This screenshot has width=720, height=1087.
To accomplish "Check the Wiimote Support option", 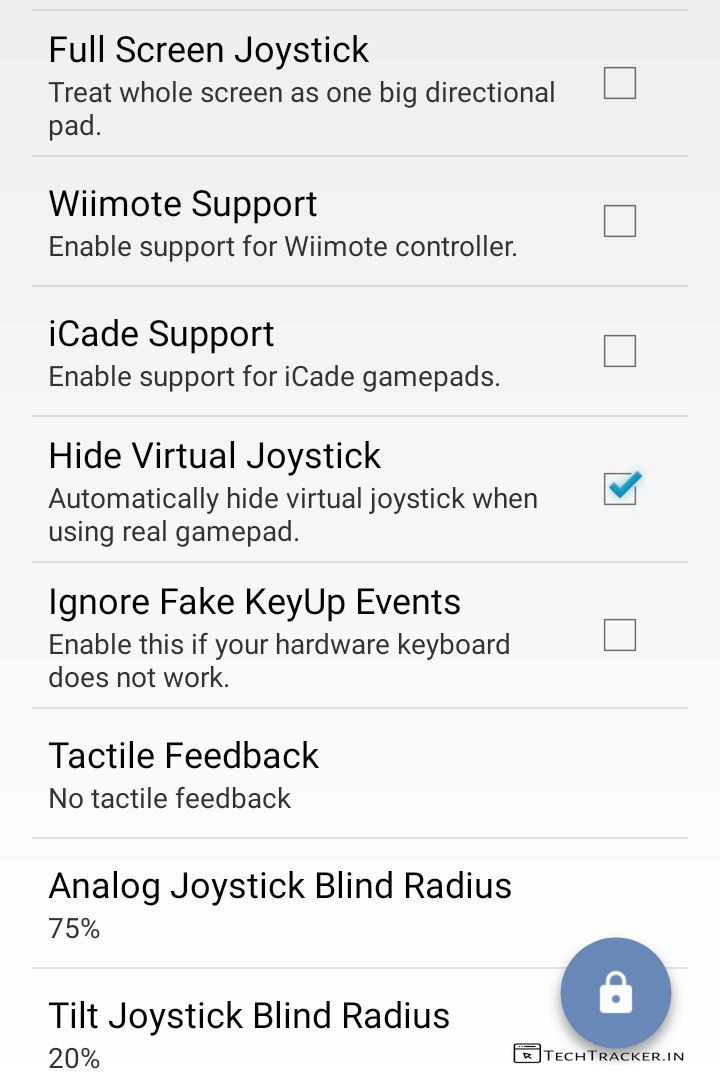I will pyautogui.click(x=619, y=221).
